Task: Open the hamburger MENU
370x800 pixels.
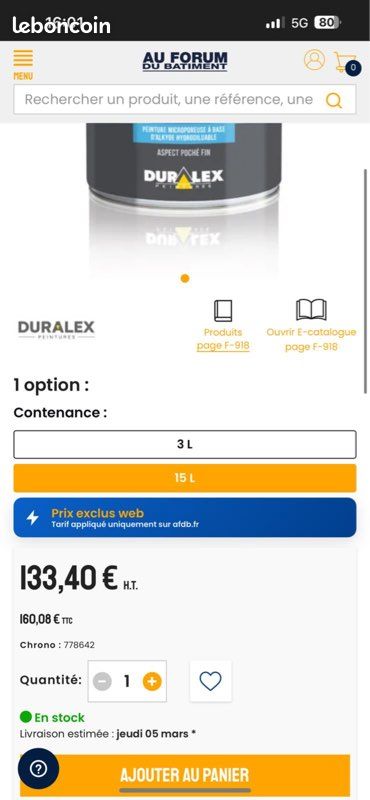Action: pos(23,65)
